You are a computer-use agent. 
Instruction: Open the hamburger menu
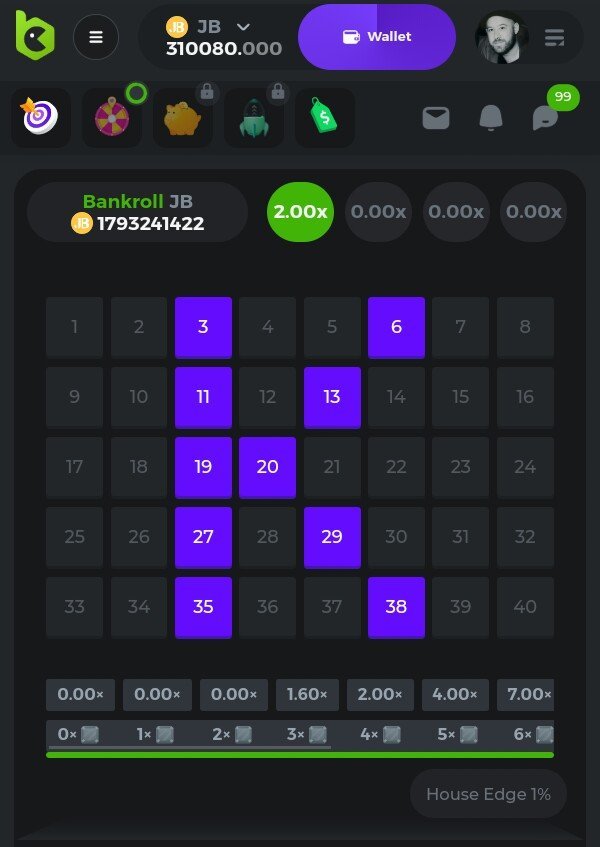(x=96, y=37)
